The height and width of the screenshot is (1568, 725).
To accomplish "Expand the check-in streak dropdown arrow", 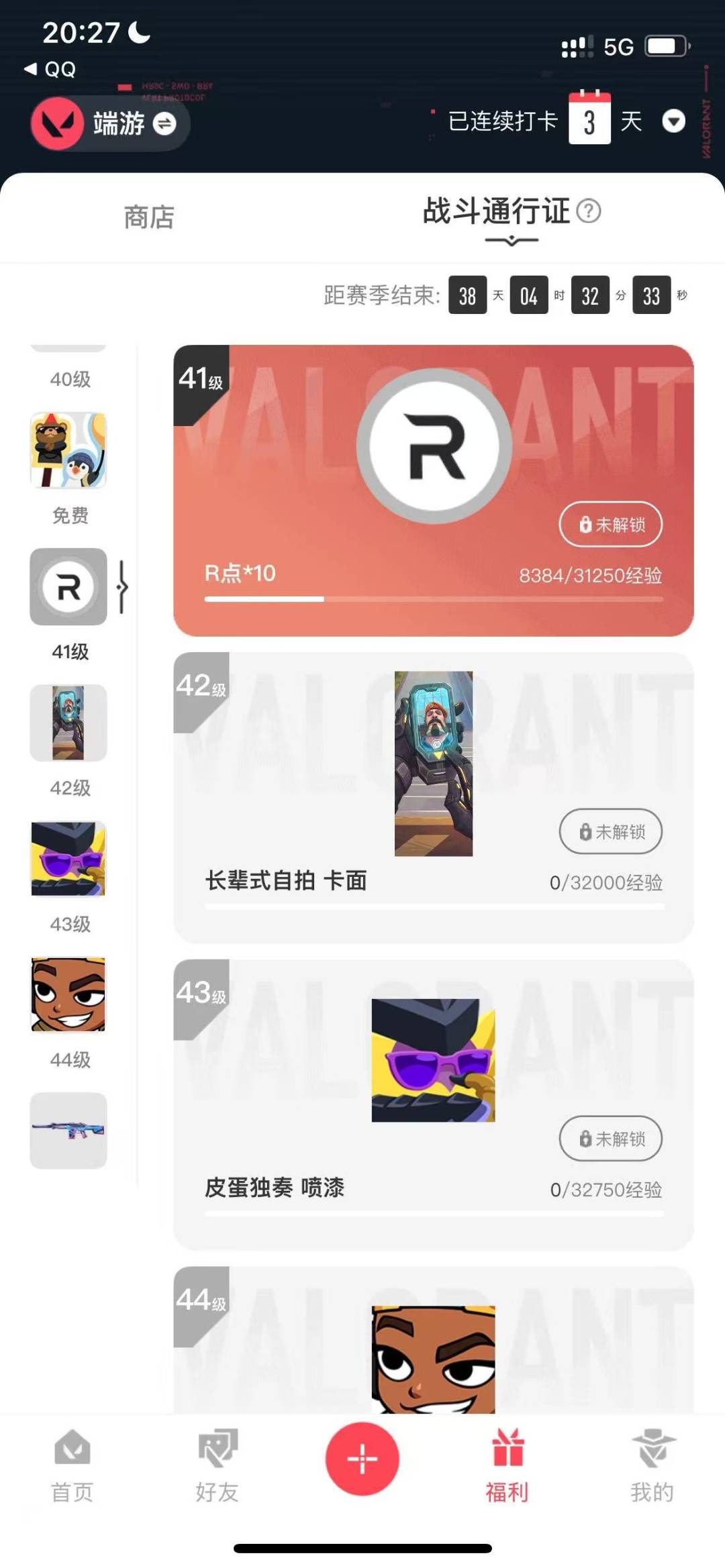I will [x=674, y=123].
